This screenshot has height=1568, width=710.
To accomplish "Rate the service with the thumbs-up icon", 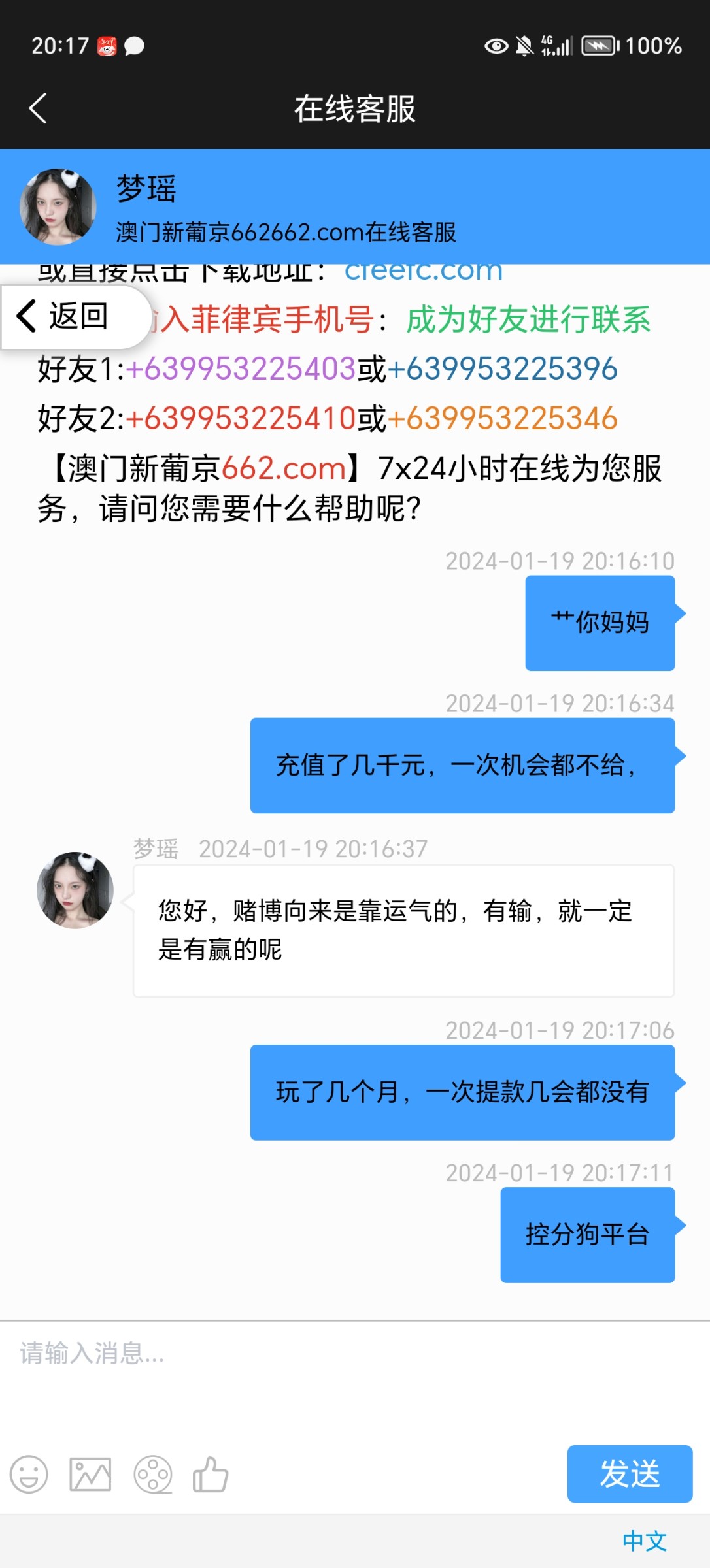I will point(211,1475).
